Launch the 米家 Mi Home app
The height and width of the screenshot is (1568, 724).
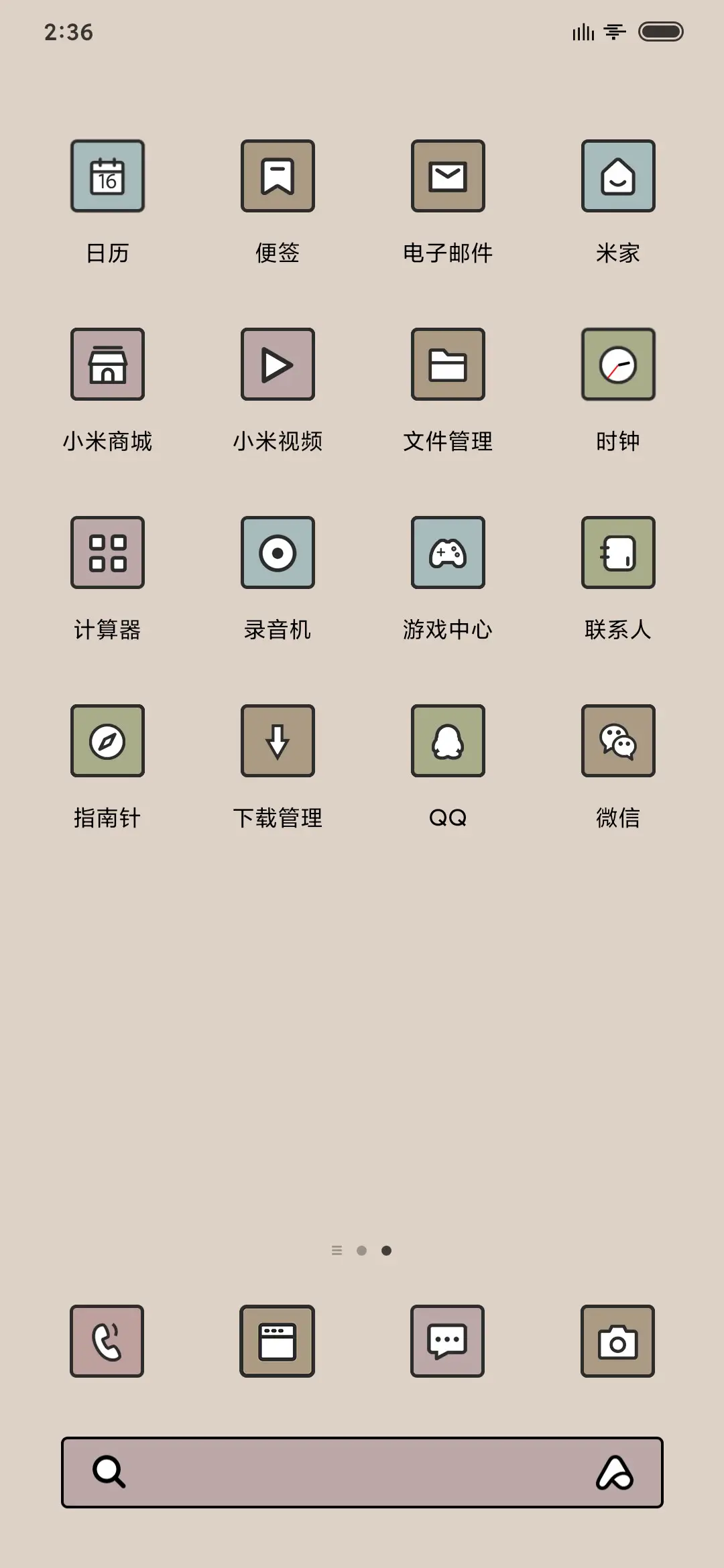coord(618,176)
